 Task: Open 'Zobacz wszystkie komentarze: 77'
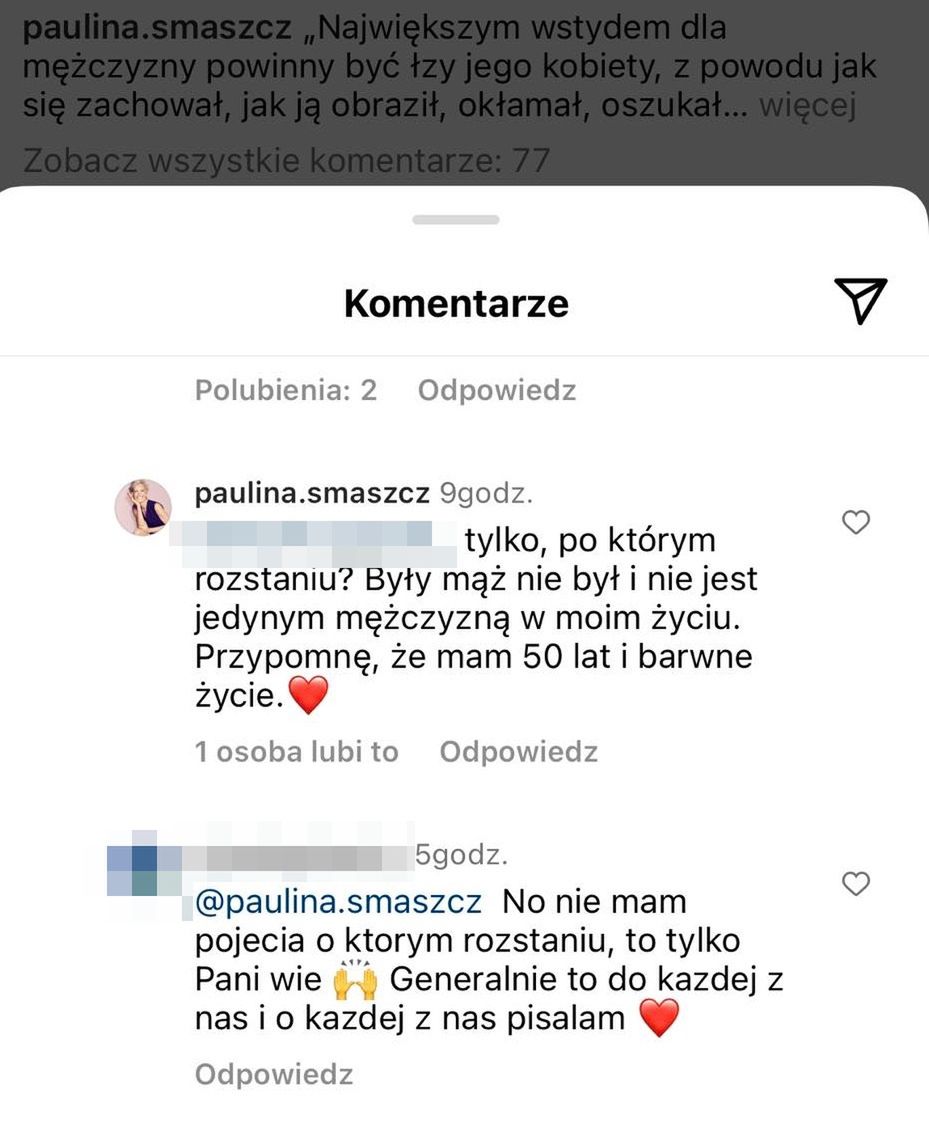tap(286, 160)
